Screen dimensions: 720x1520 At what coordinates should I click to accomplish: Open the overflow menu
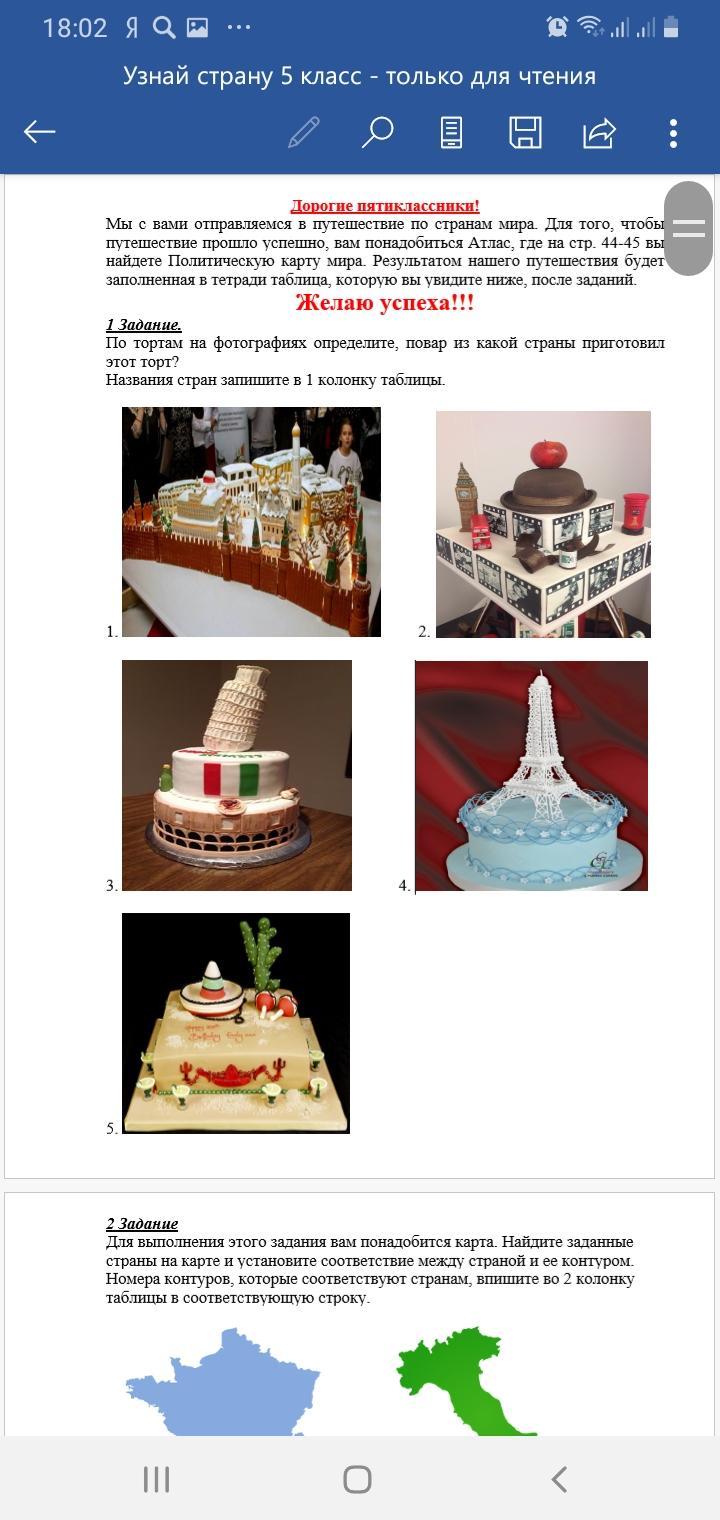[673, 132]
